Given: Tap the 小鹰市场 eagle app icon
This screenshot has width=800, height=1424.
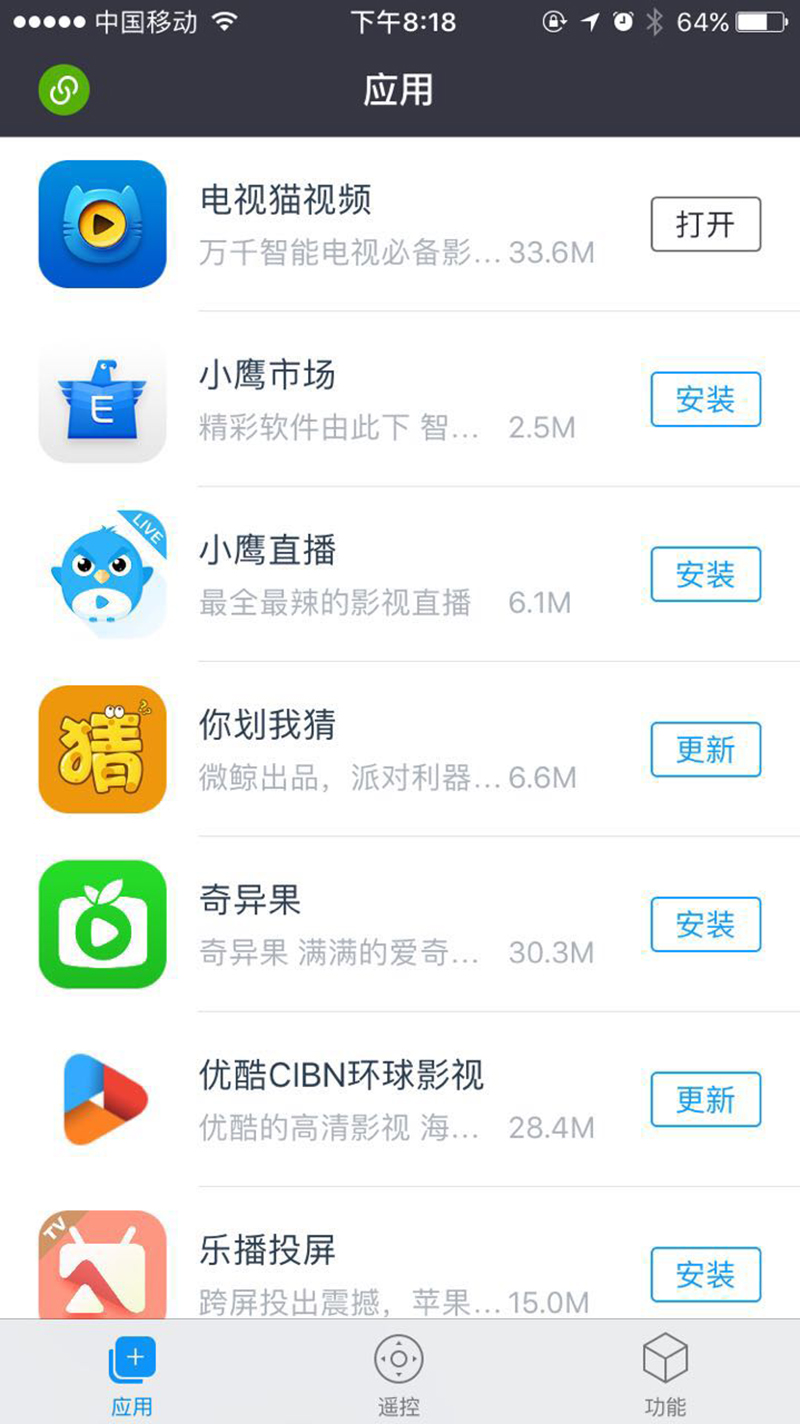Looking at the screenshot, I should point(102,398).
